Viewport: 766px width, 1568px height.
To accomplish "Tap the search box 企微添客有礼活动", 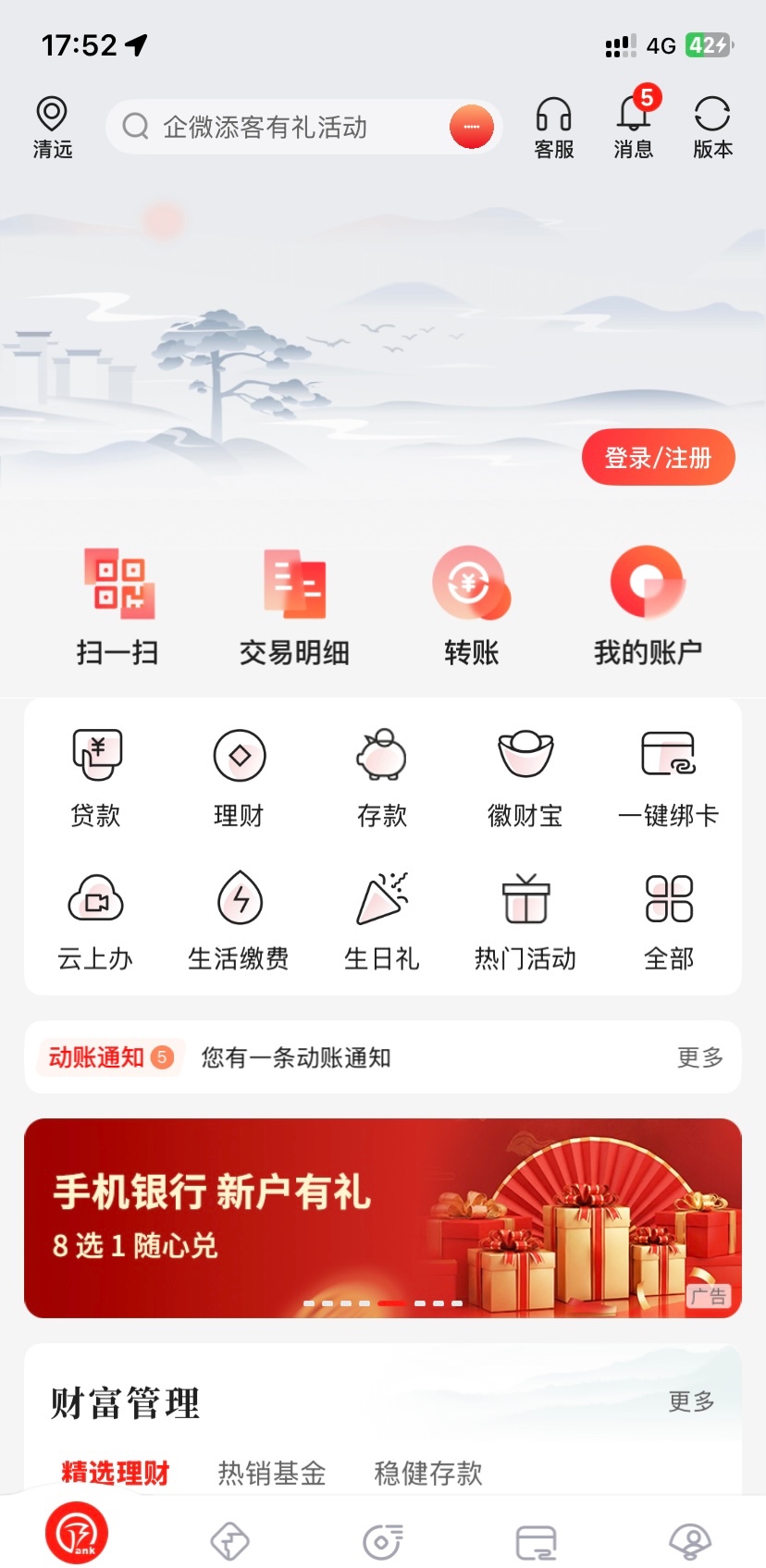I will 278,127.
